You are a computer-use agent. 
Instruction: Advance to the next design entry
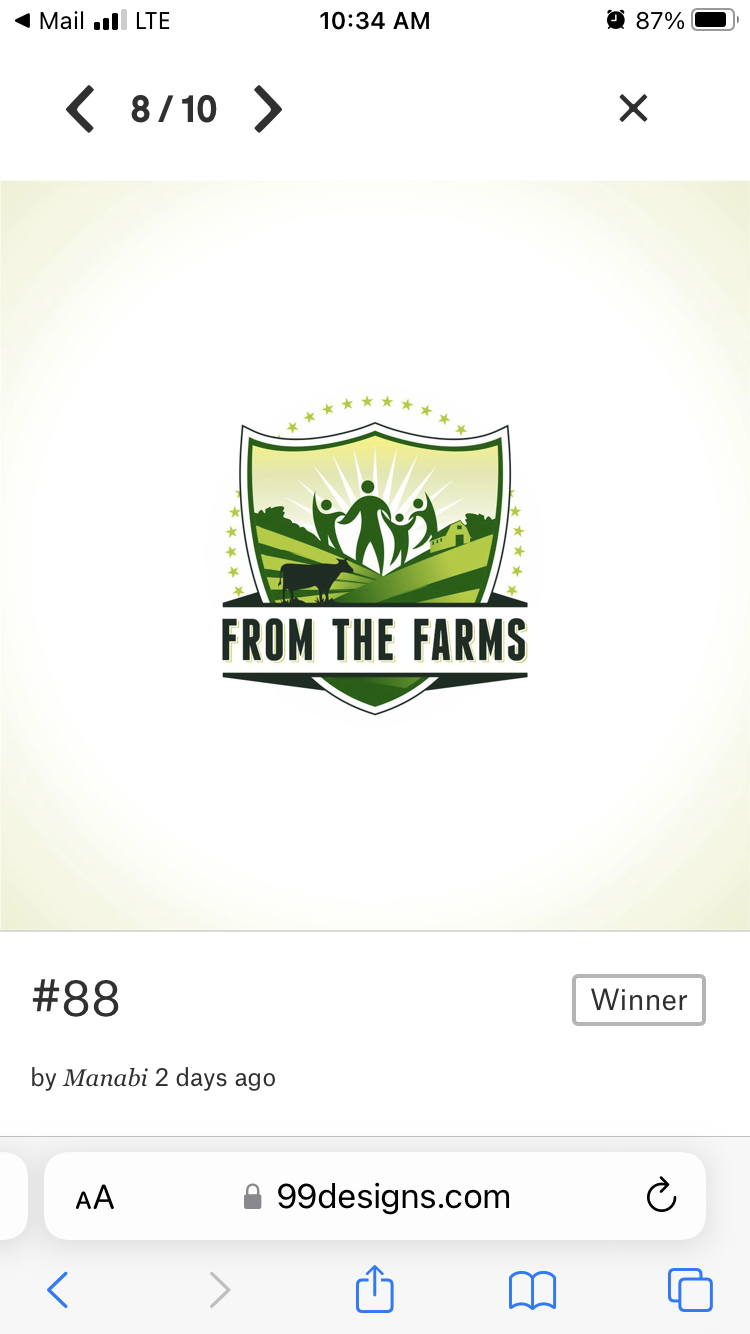point(268,108)
